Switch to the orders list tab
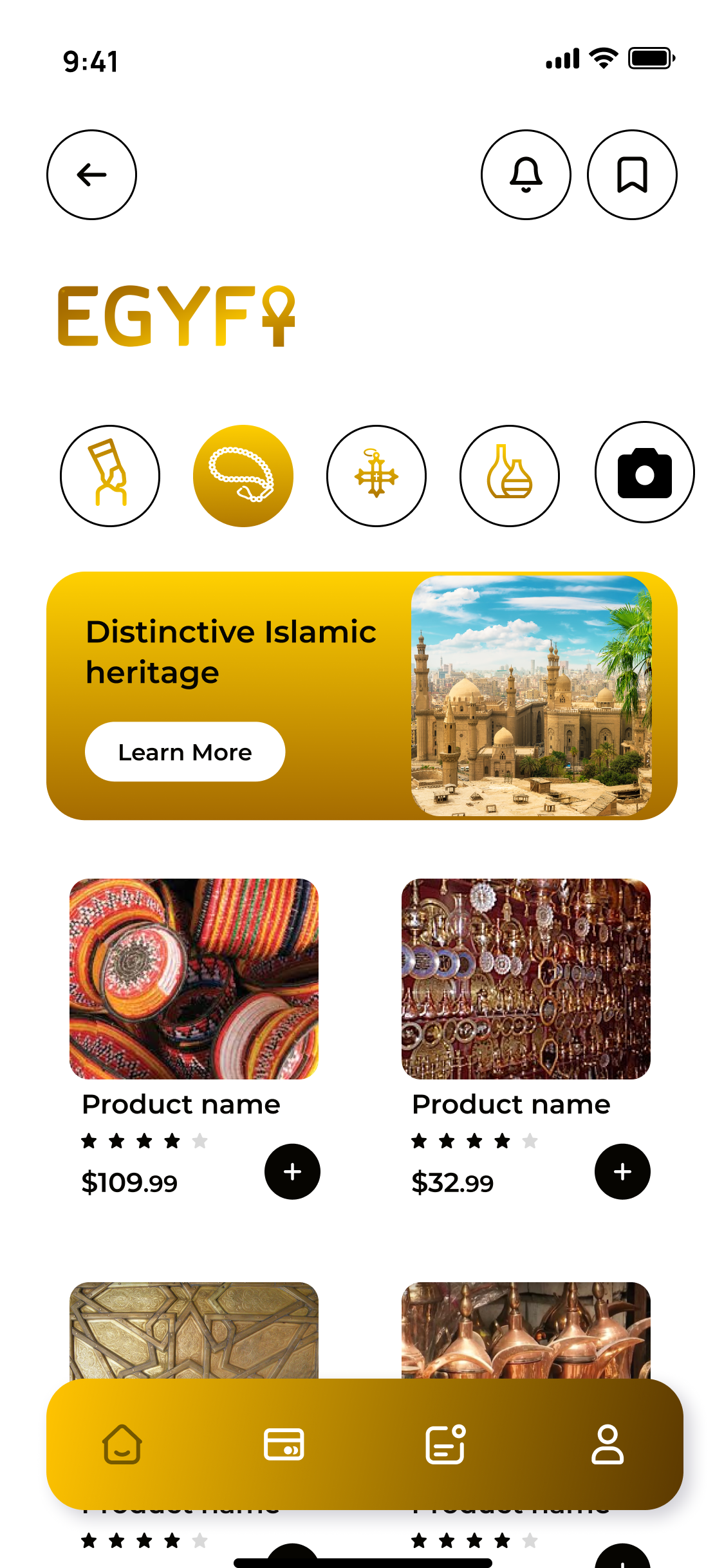This screenshot has height=1568, width=724. (x=445, y=1444)
